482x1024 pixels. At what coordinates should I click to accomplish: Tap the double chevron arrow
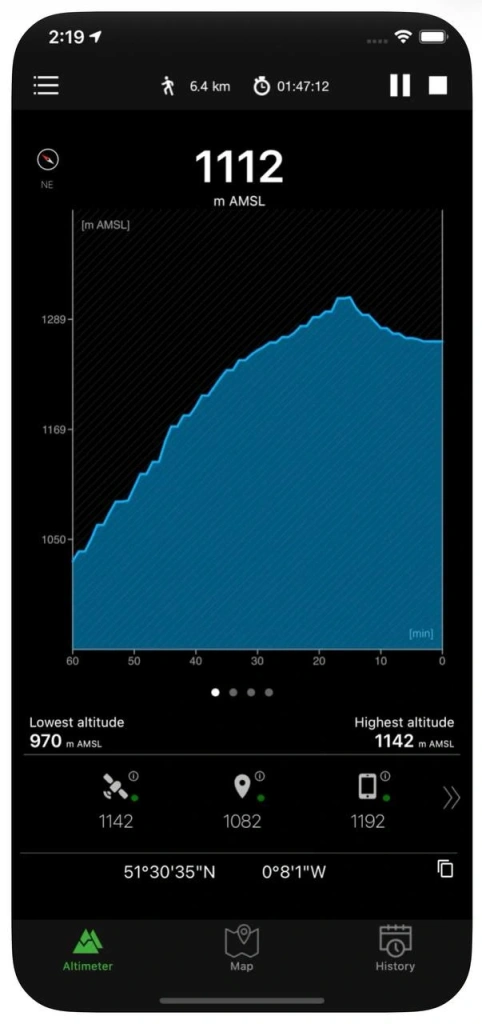(x=451, y=797)
